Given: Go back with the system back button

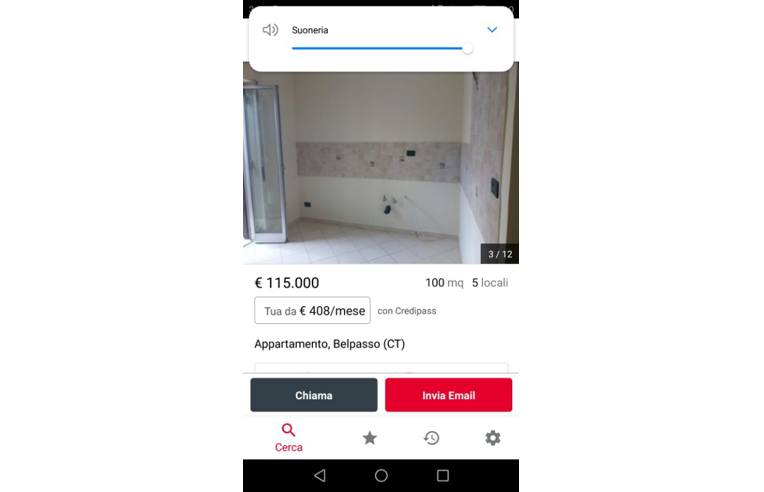Looking at the screenshot, I should click(320, 476).
